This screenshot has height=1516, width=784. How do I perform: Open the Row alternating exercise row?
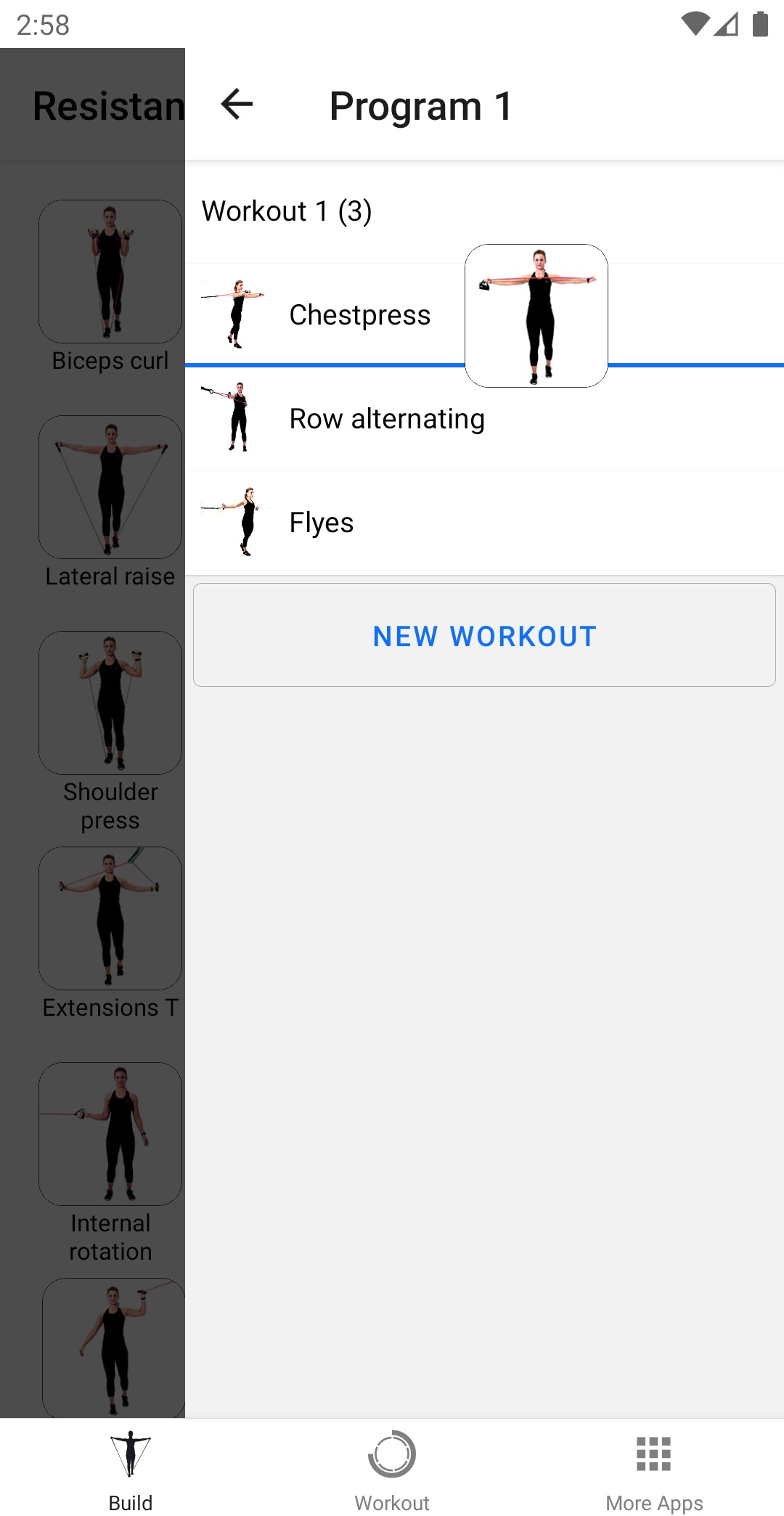[484, 418]
